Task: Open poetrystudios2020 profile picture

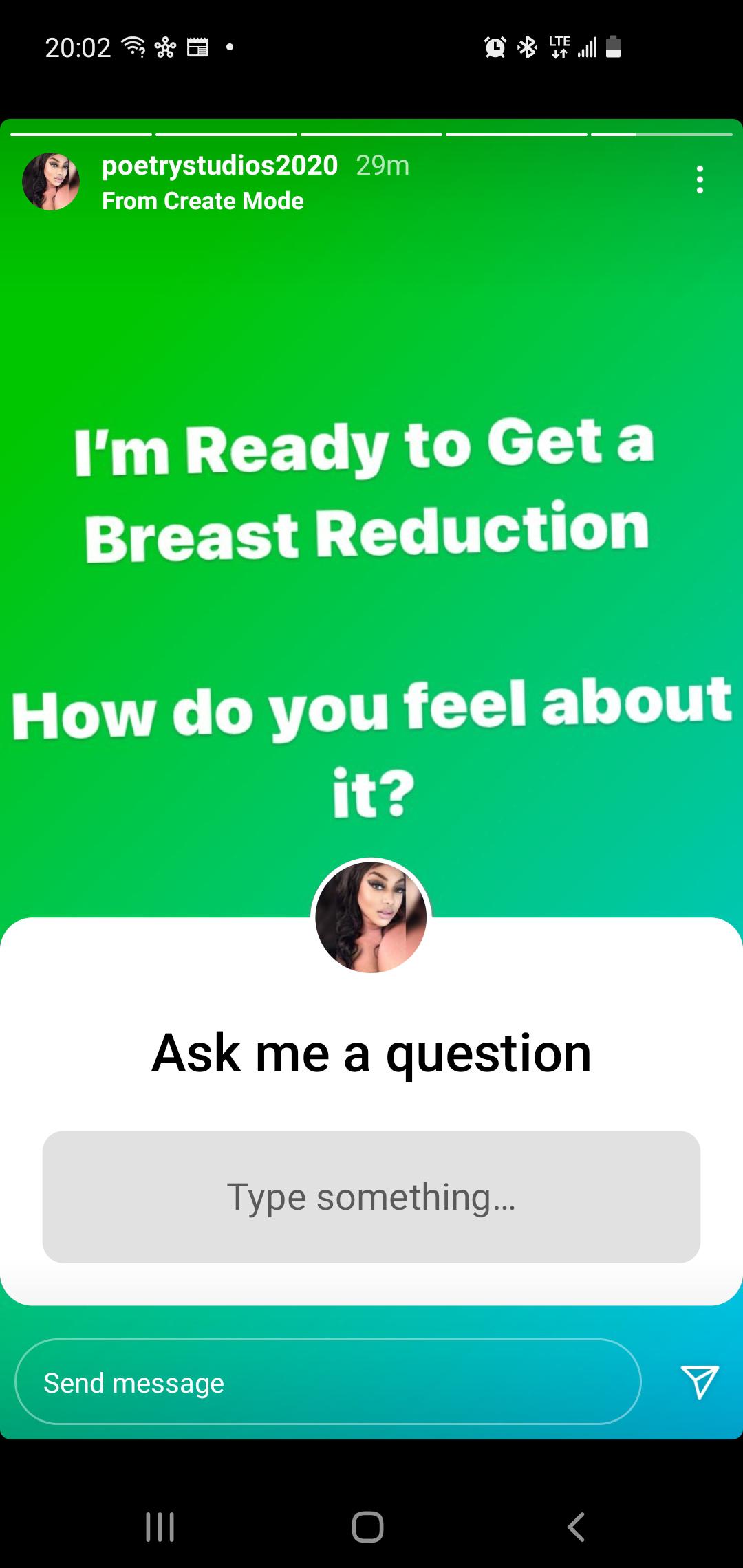Action: point(51,182)
